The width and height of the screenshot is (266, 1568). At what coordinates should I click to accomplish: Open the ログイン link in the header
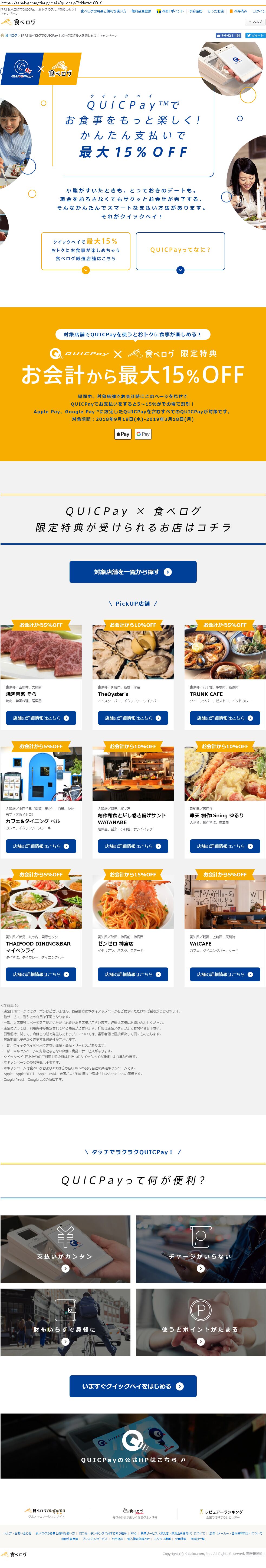click(x=259, y=11)
